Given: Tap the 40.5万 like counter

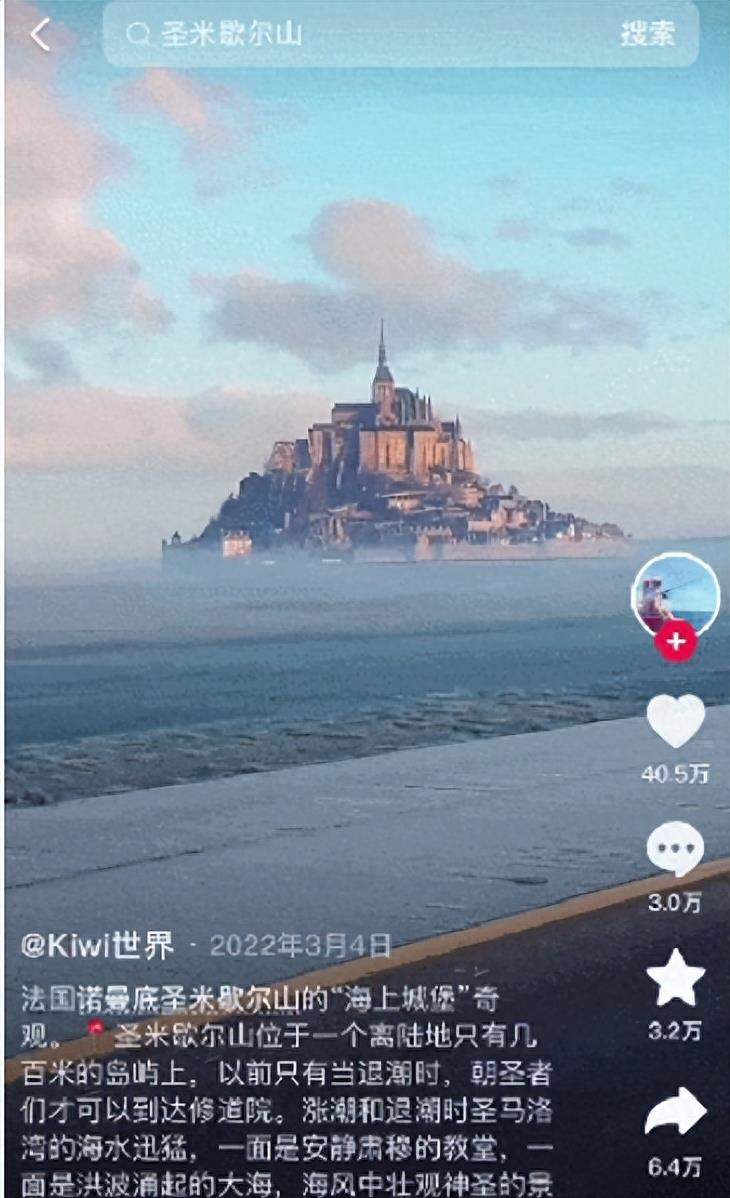Looking at the screenshot, I should coord(676,774).
